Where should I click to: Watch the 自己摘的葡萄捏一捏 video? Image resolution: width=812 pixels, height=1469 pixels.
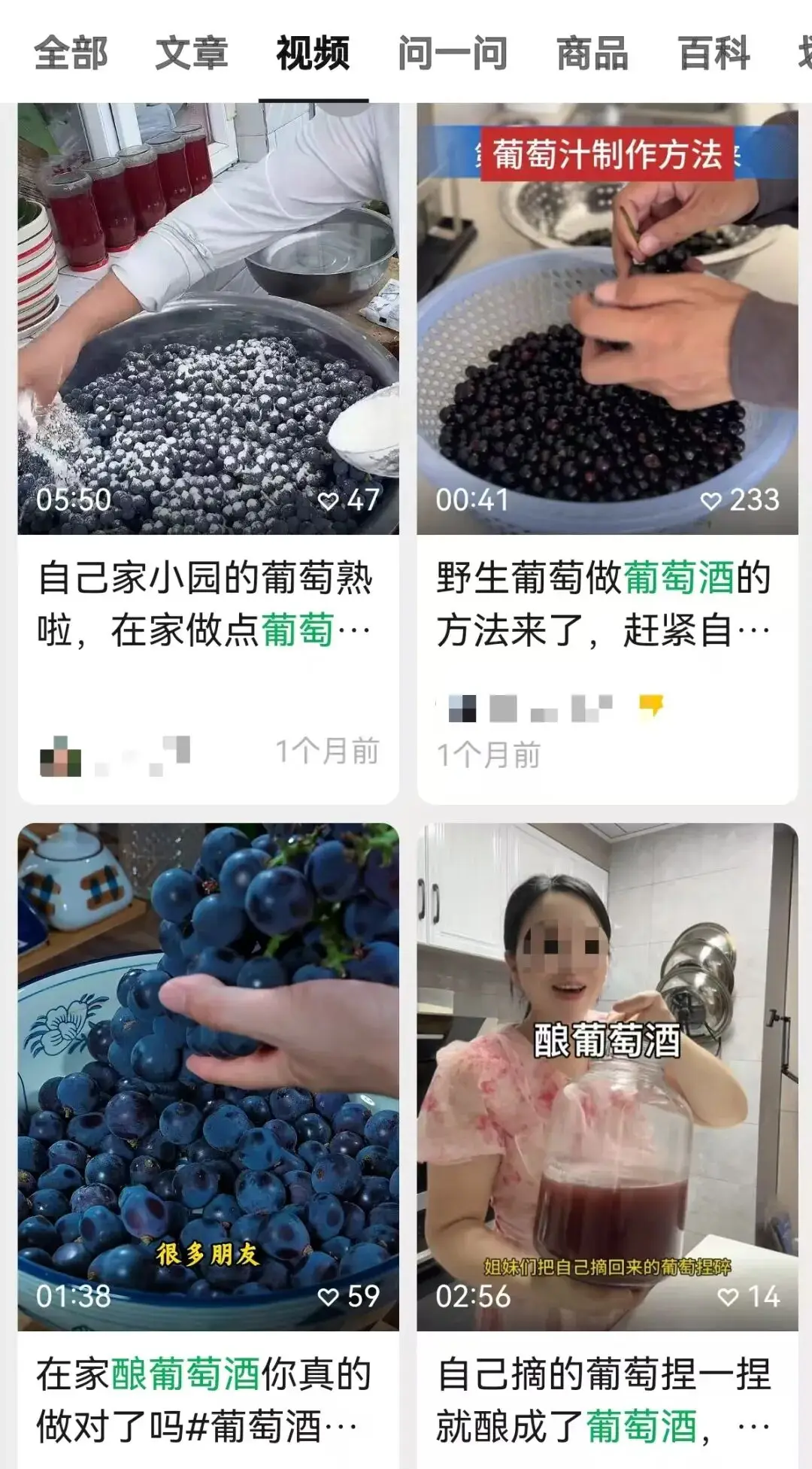coord(607,1076)
